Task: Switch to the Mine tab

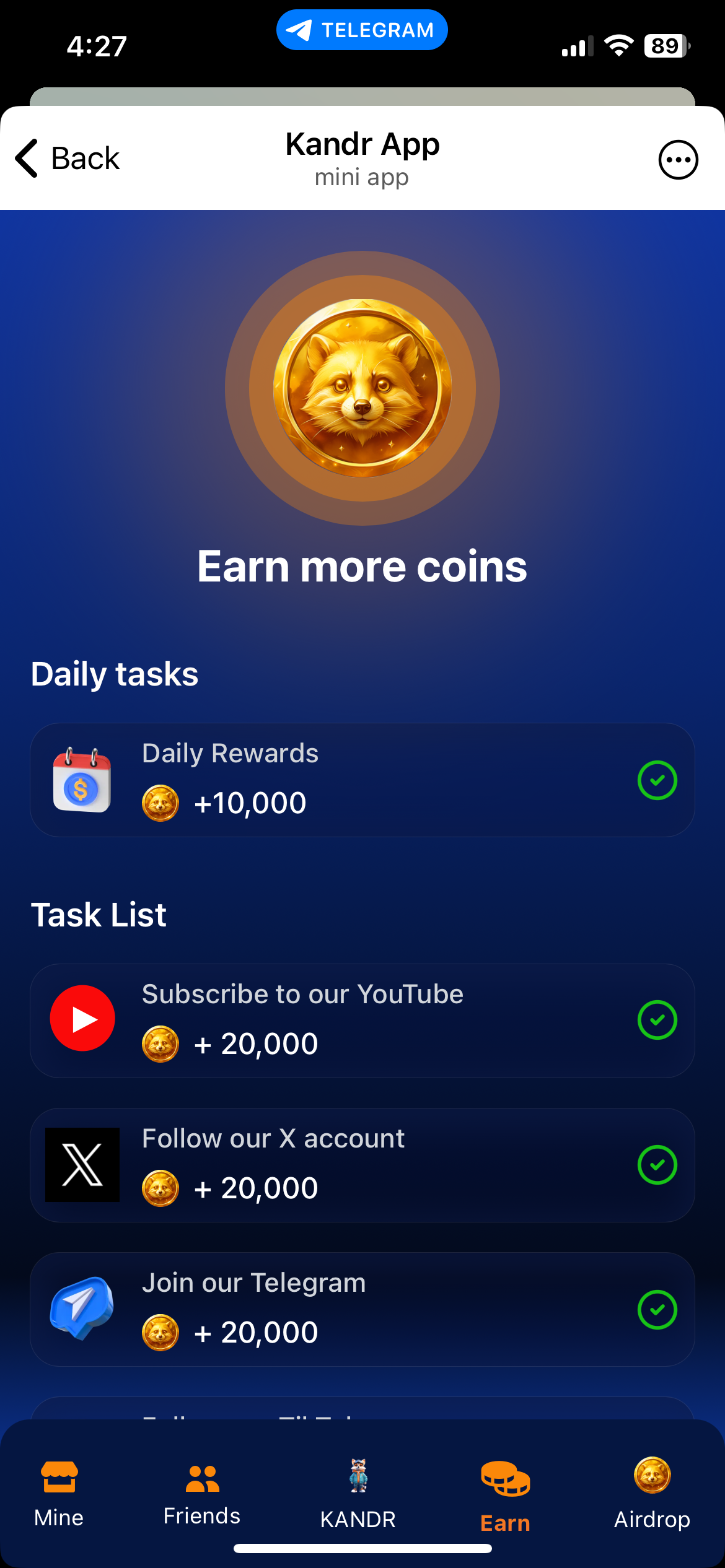Action: click(59, 1494)
